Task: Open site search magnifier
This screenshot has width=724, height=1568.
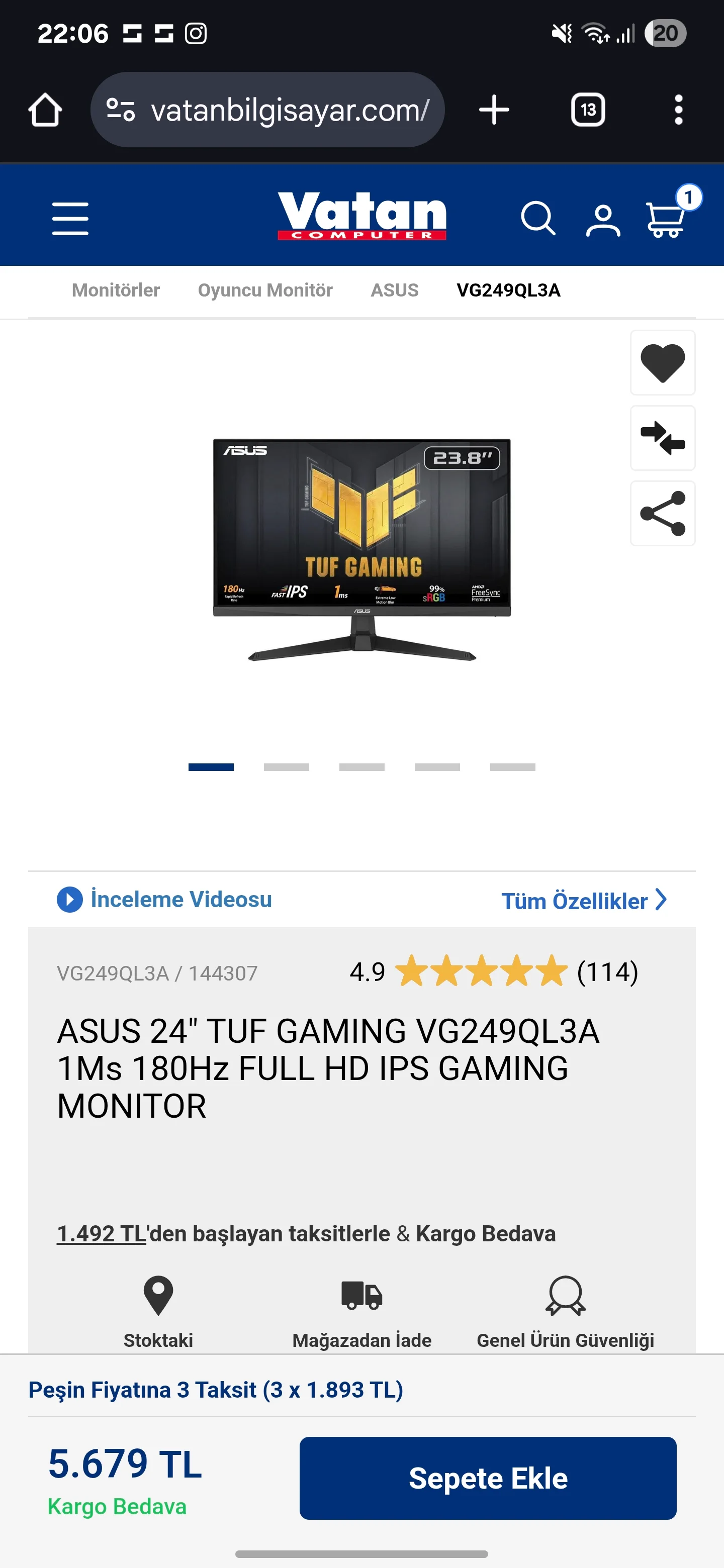Action: pos(537,219)
